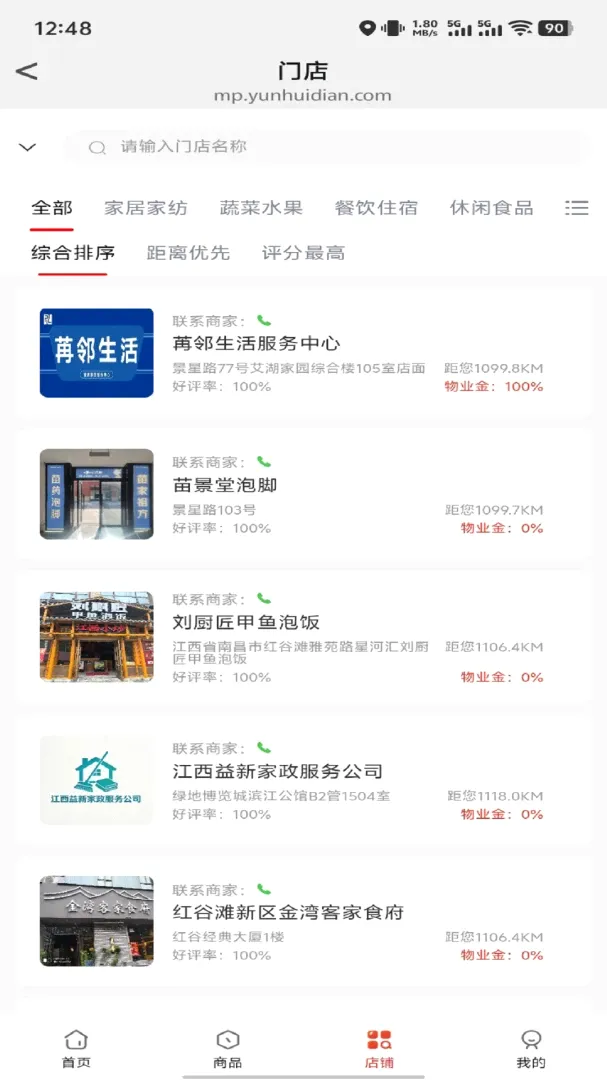
Task: Call the merchant of 刘厨匠甲鱼泡饭
Action: (x=264, y=599)
